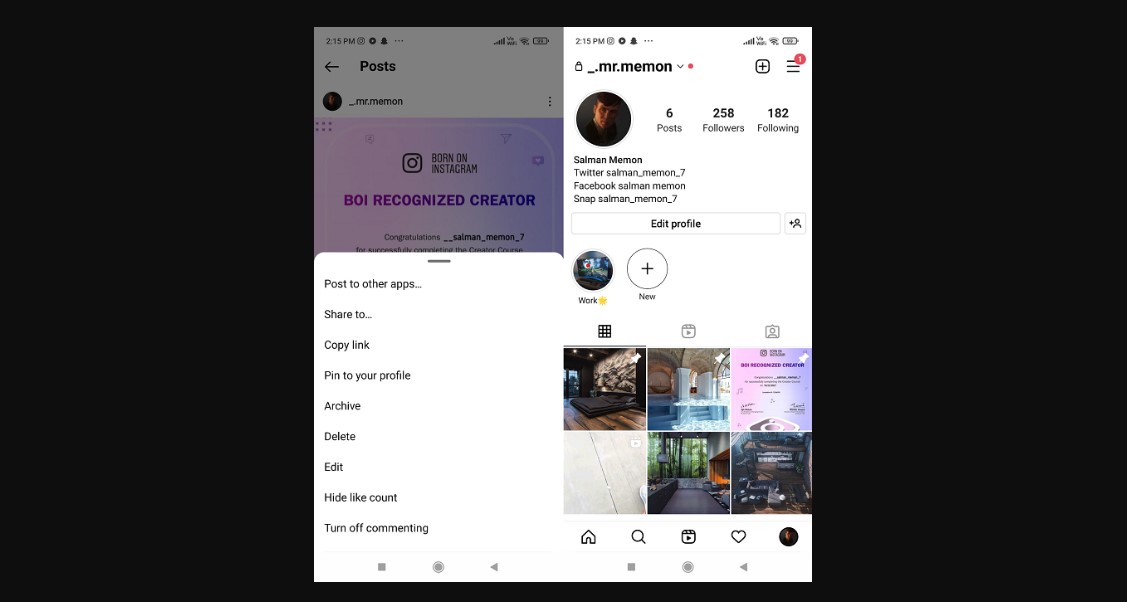1127x602 pixels.
Task: Copy link of this post
Action: [347, 345]
